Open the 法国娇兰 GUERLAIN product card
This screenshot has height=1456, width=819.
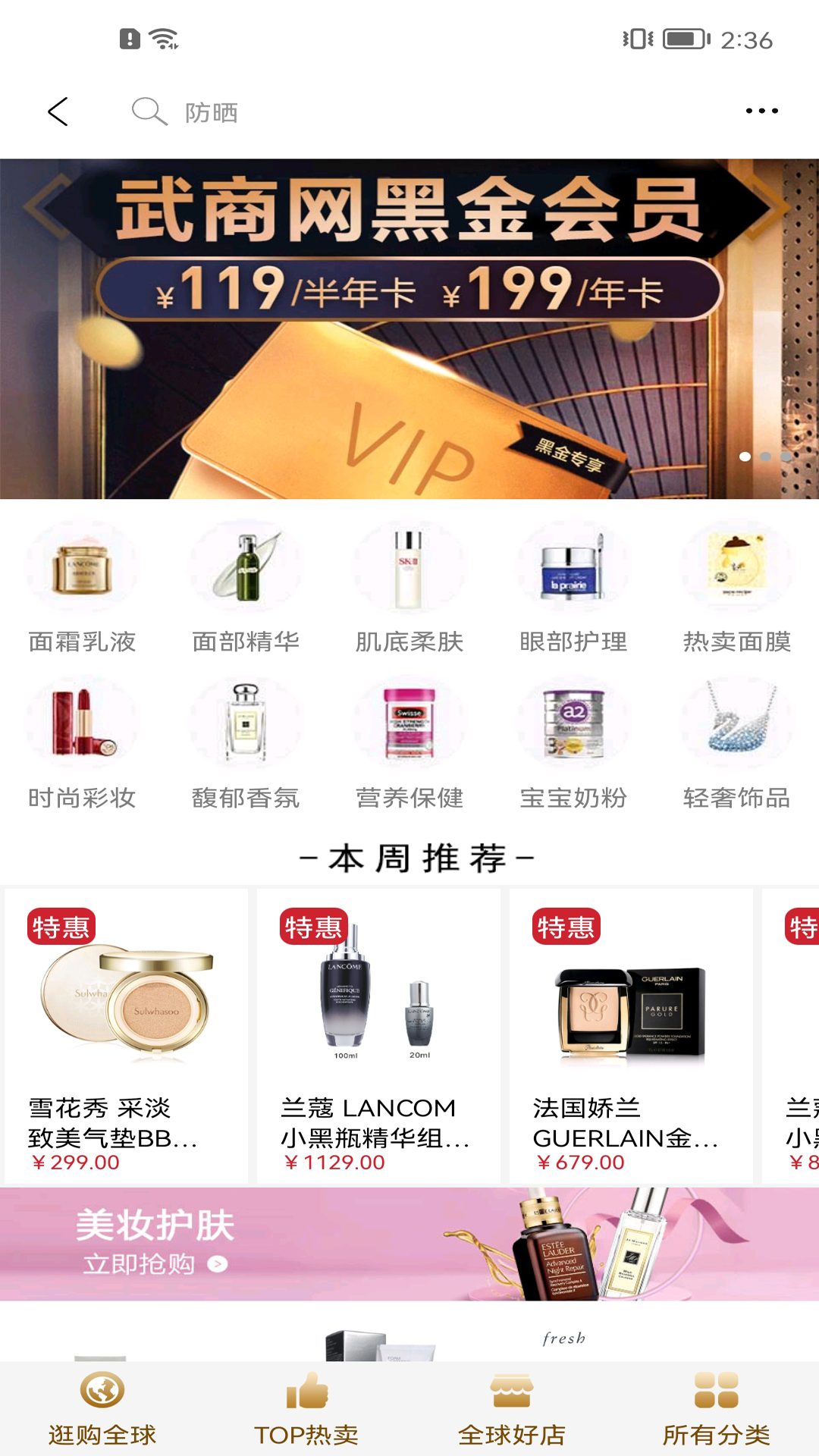[630, 1036]
